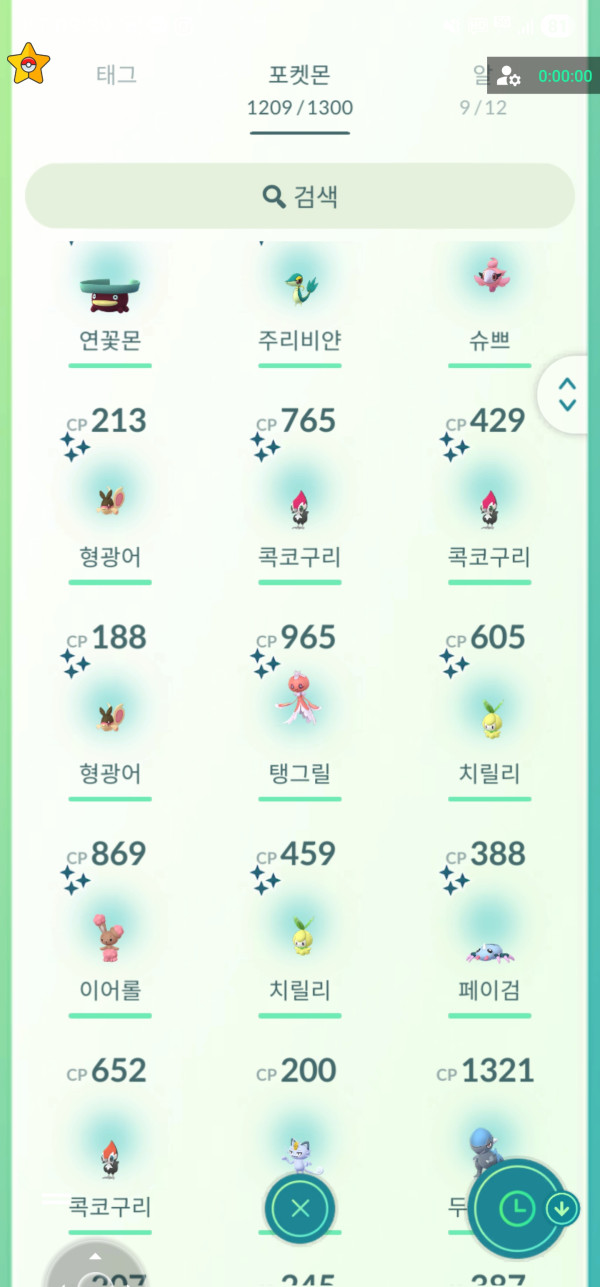Screen dimensions: 600x1287
Task: Open the 연꽃몬 Pokémon
Action: click(110, 295)
